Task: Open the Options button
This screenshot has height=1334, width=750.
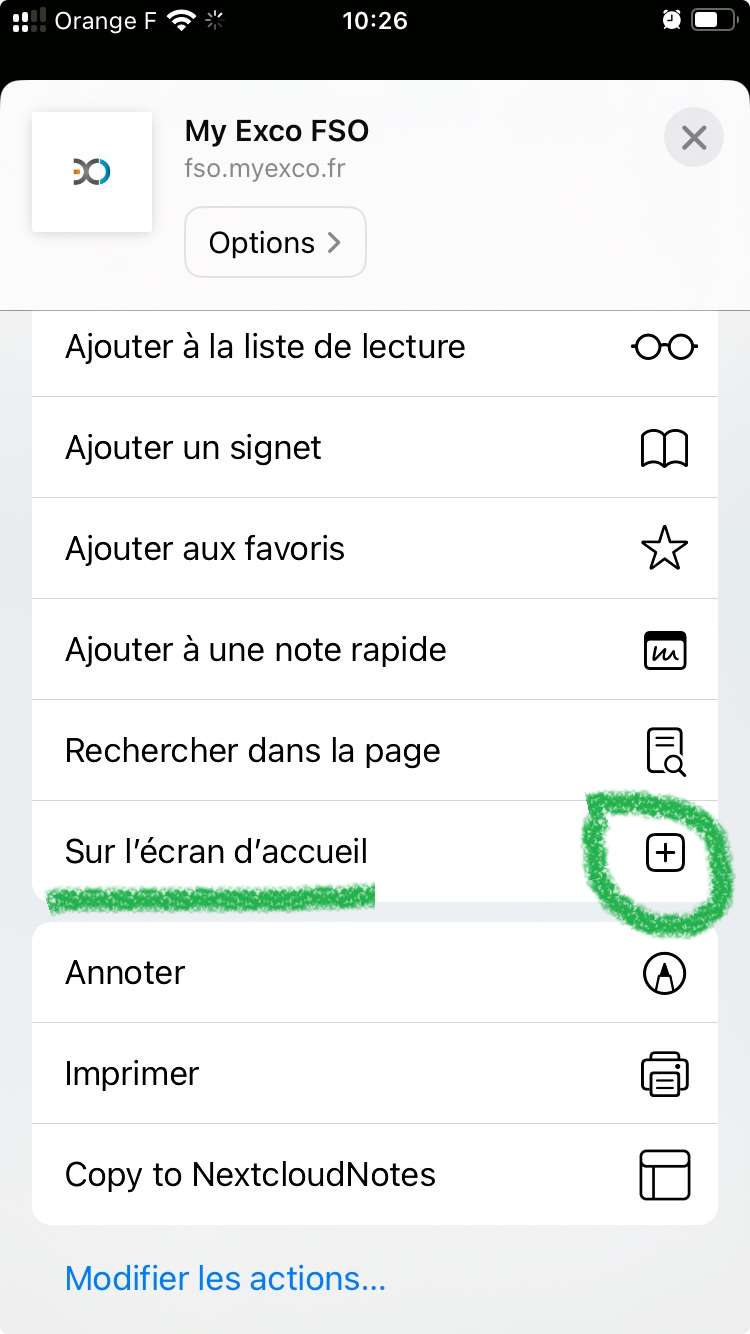Action: 275,242
